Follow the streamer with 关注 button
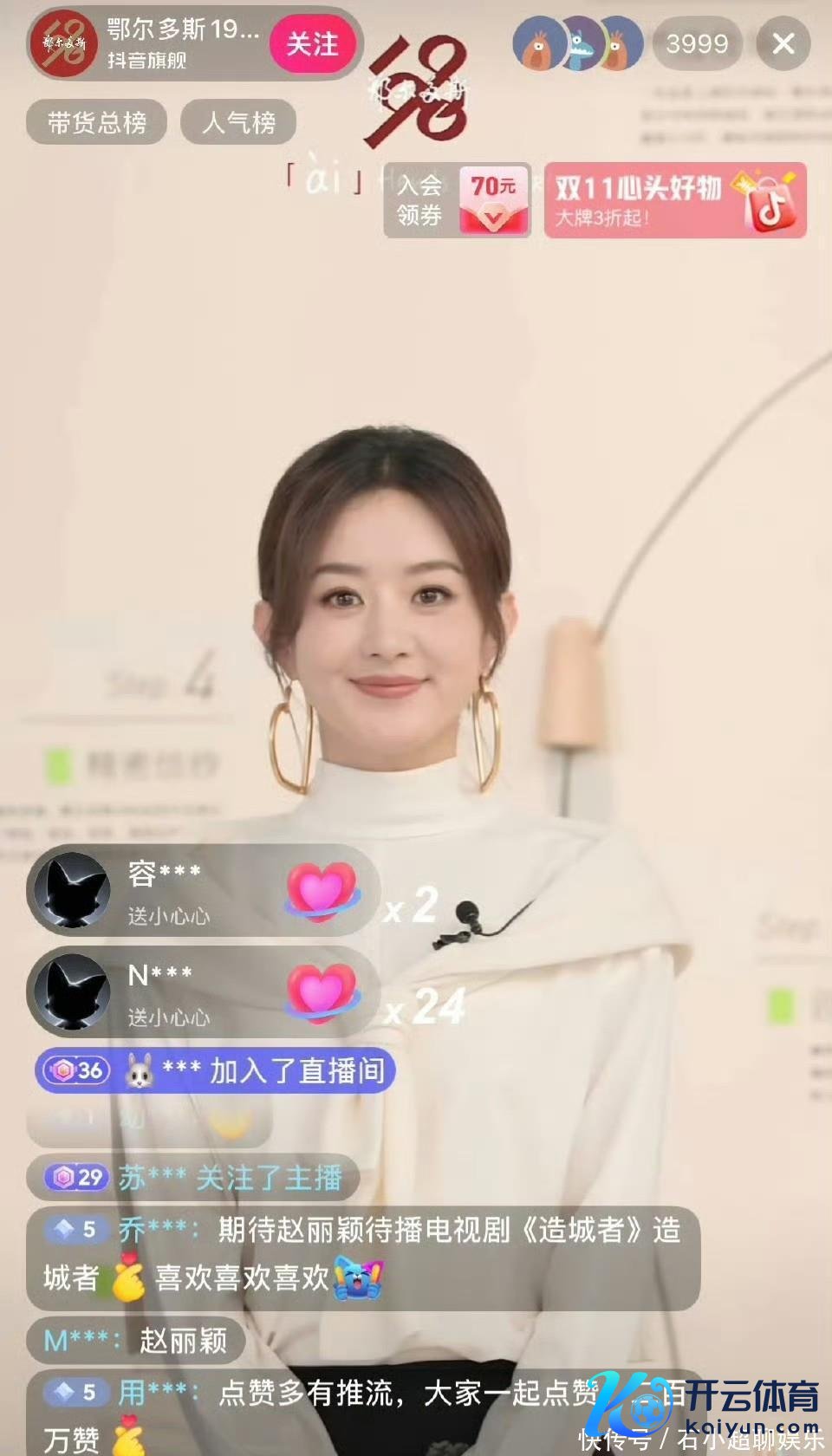 click(x=312, y=43)
